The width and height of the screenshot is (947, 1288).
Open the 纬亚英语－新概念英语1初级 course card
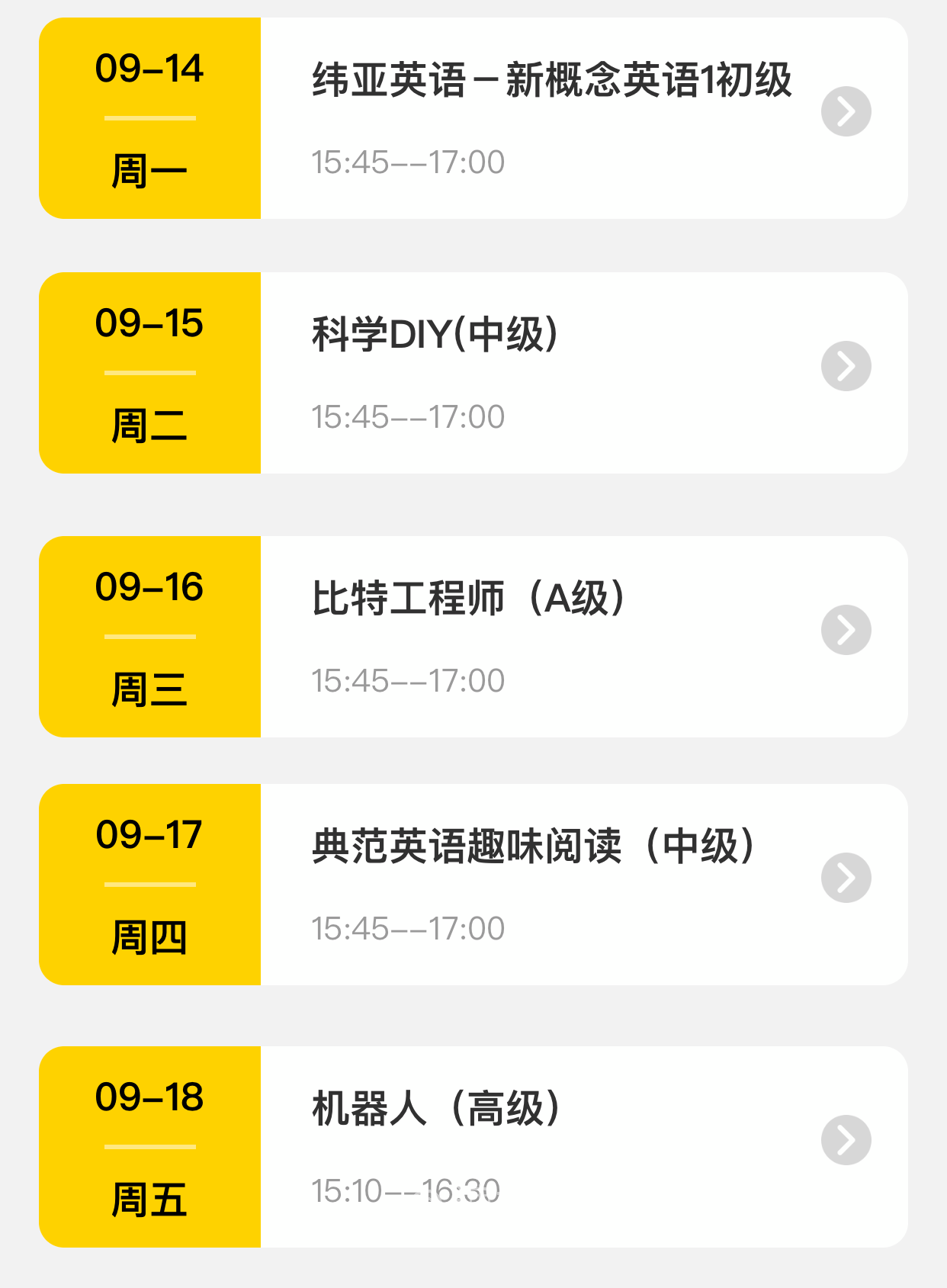click(x=552, y=118)
